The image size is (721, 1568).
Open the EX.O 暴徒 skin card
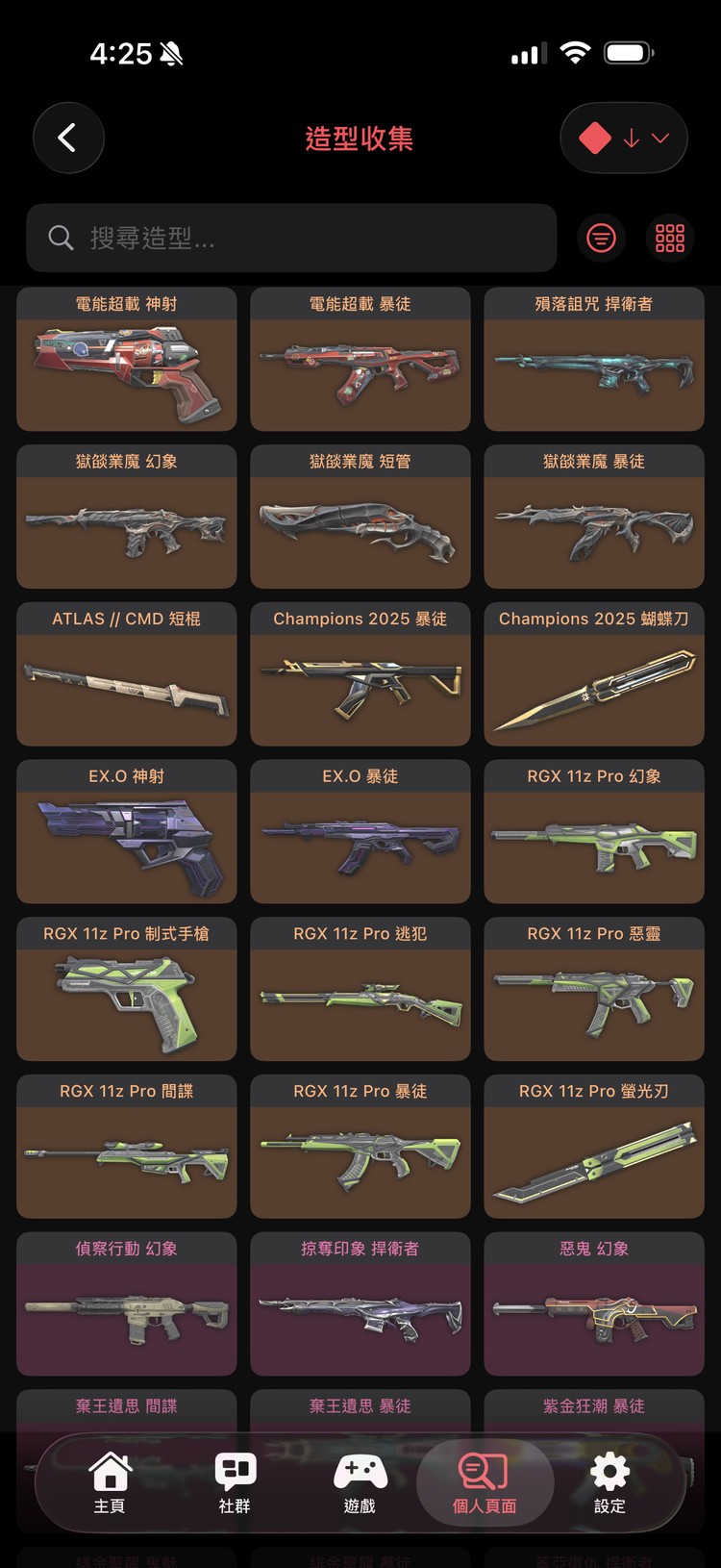[x=360, y=831]
